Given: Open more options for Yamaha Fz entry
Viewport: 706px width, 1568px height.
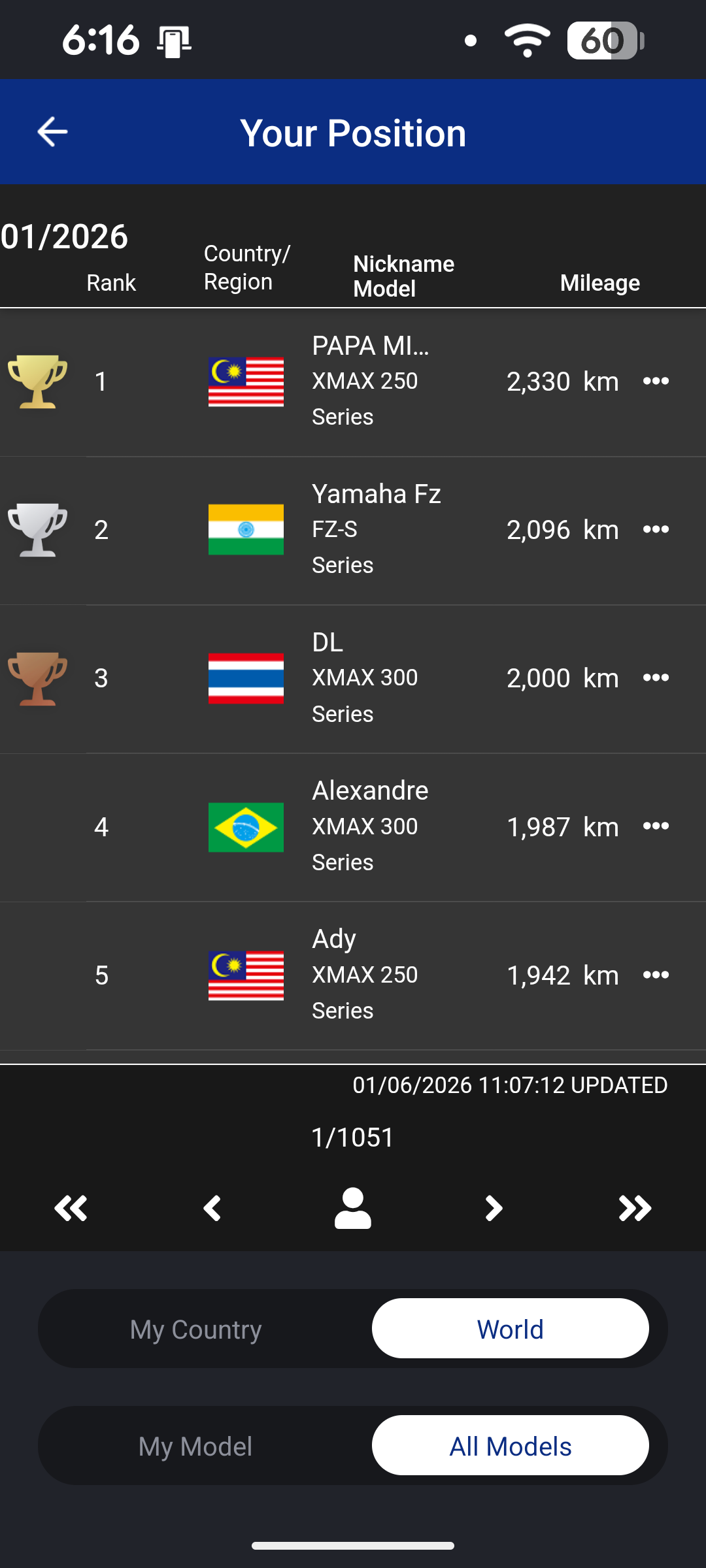Looking at the screenshot, I should (x=656, y=529).
